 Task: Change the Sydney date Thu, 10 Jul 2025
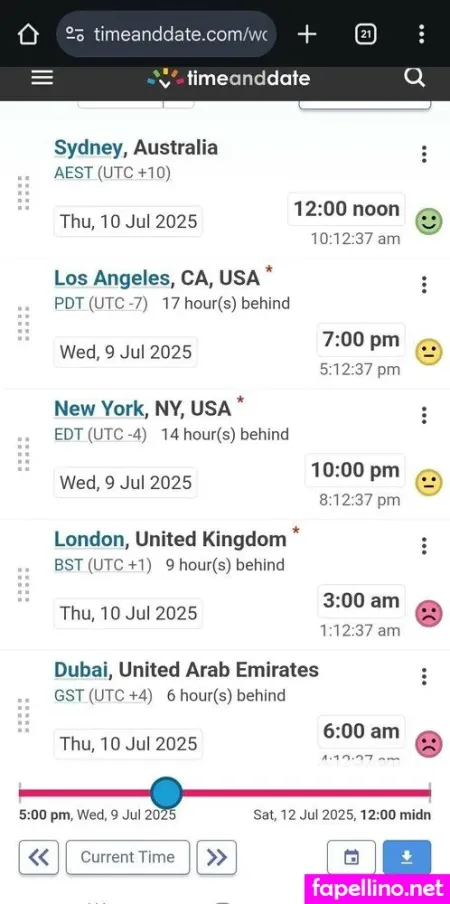point(128,221)
